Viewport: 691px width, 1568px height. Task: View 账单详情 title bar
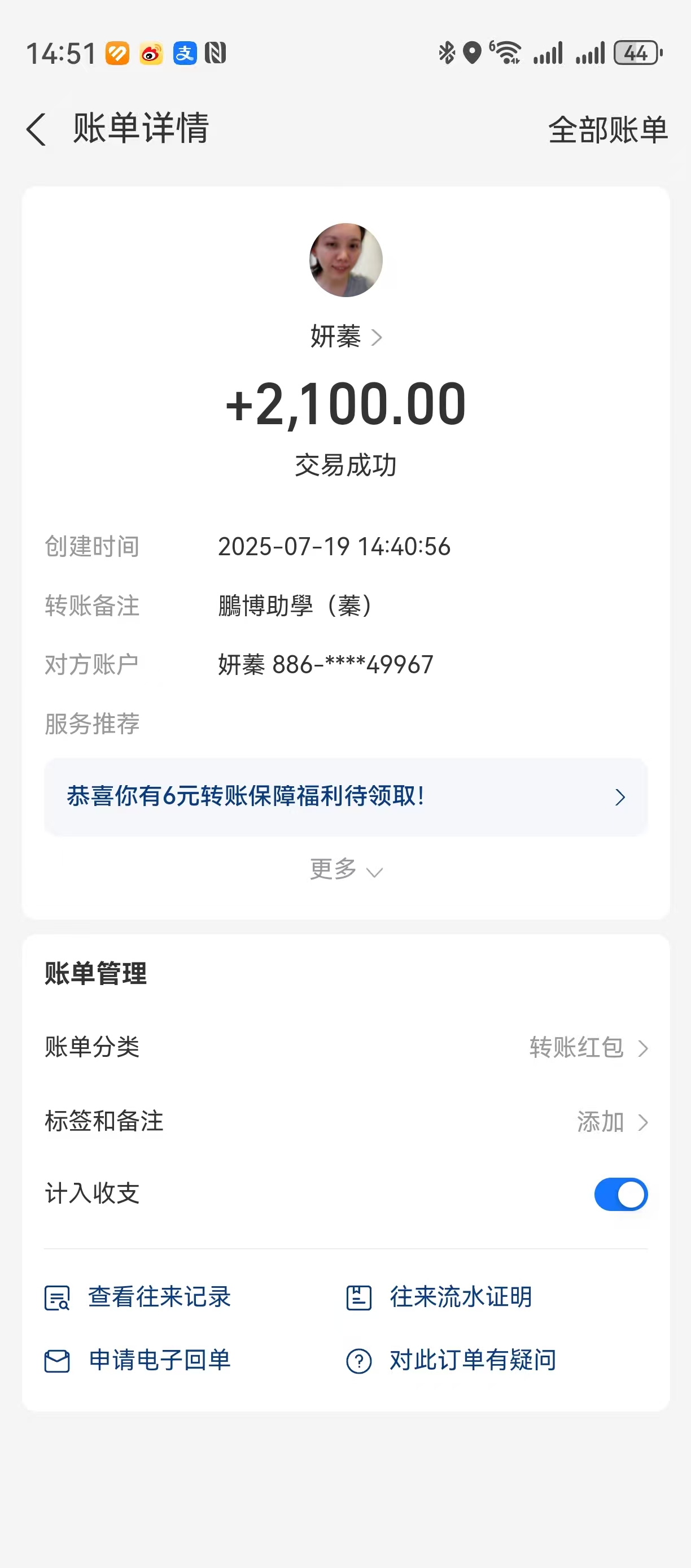pos(140,130)
